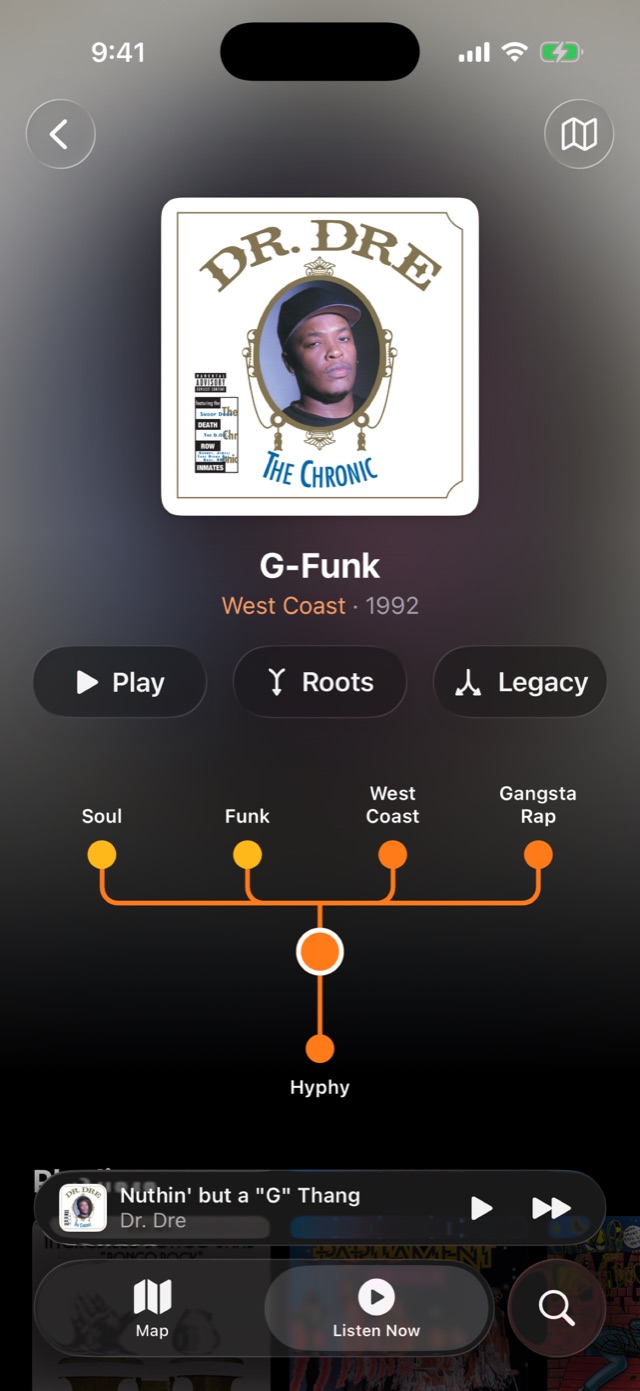Open search with the magnifier button

tap(556, 1307)
